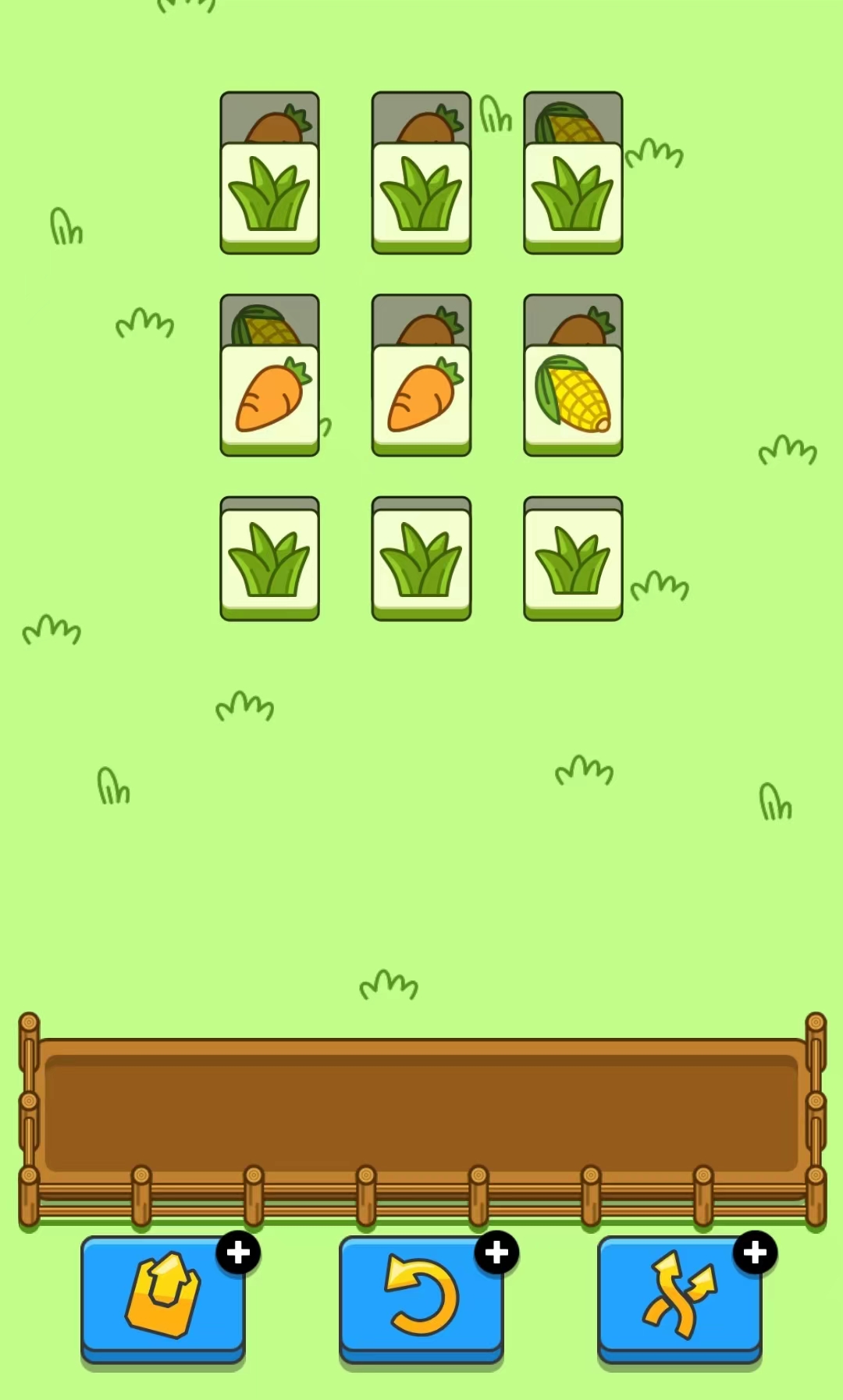This screenshot has height=1400, width=843.
Task: Undo the last move
Action: click(x=421, y=1295)
